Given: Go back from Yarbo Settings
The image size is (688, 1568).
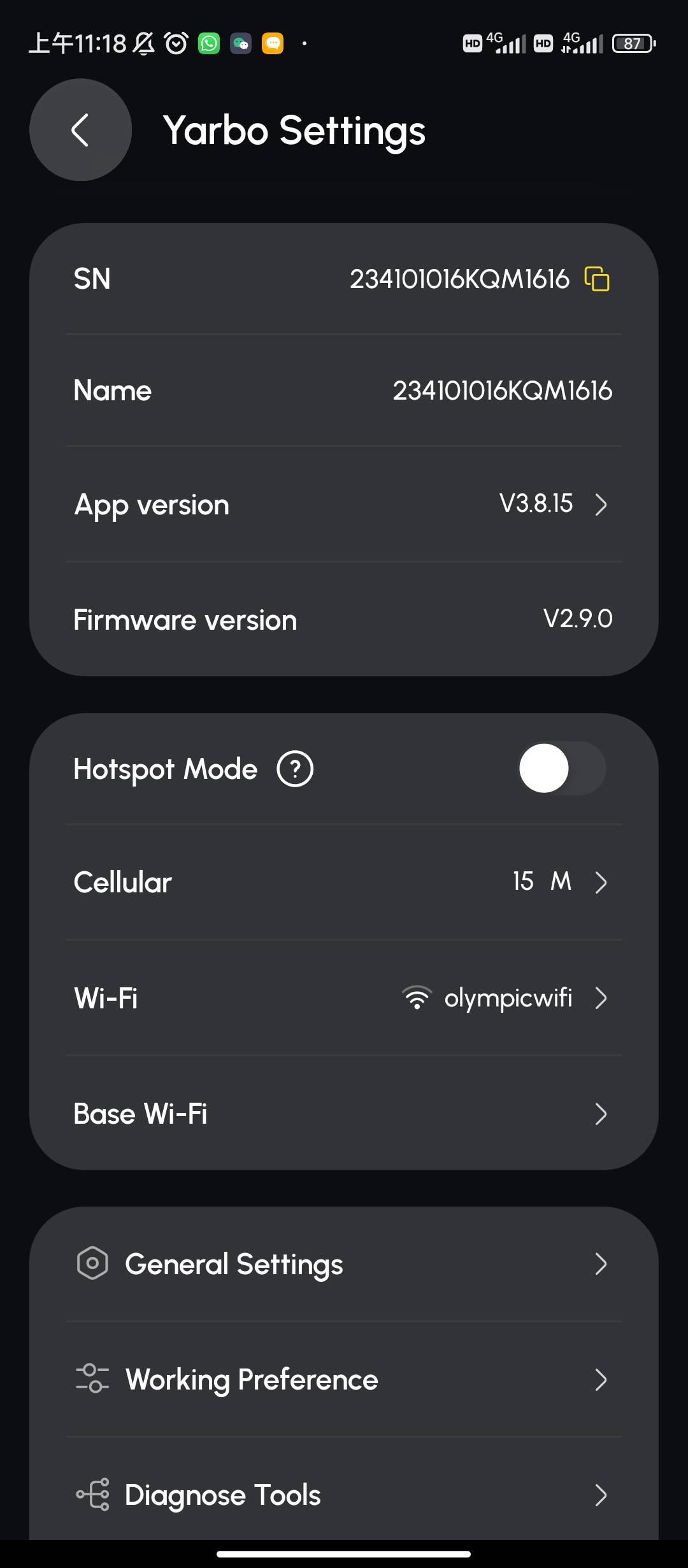Looking at the screenshot, I should pos(80,130).
